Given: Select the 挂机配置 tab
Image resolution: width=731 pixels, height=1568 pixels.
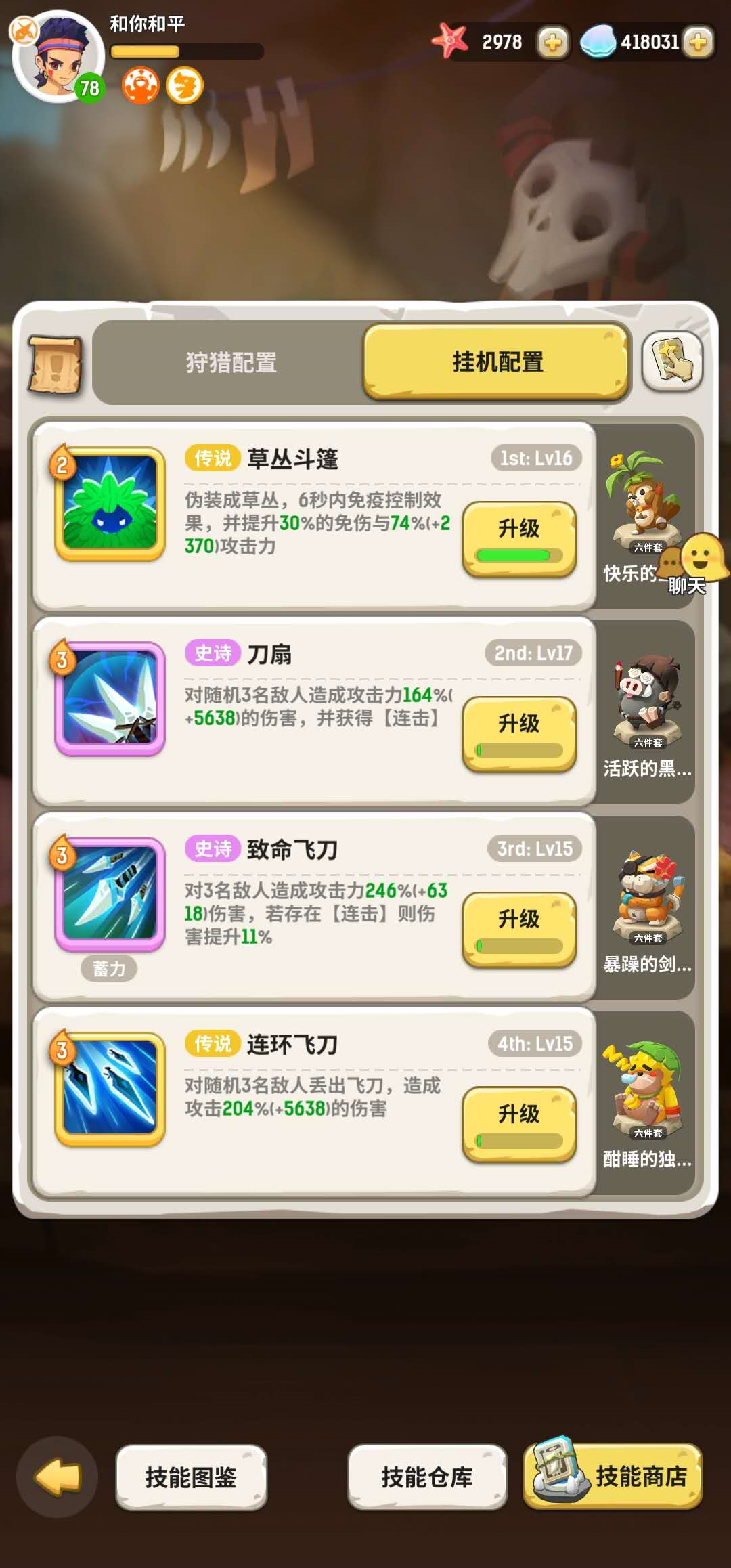Looking at the screenshot, I should coord(497,362).
